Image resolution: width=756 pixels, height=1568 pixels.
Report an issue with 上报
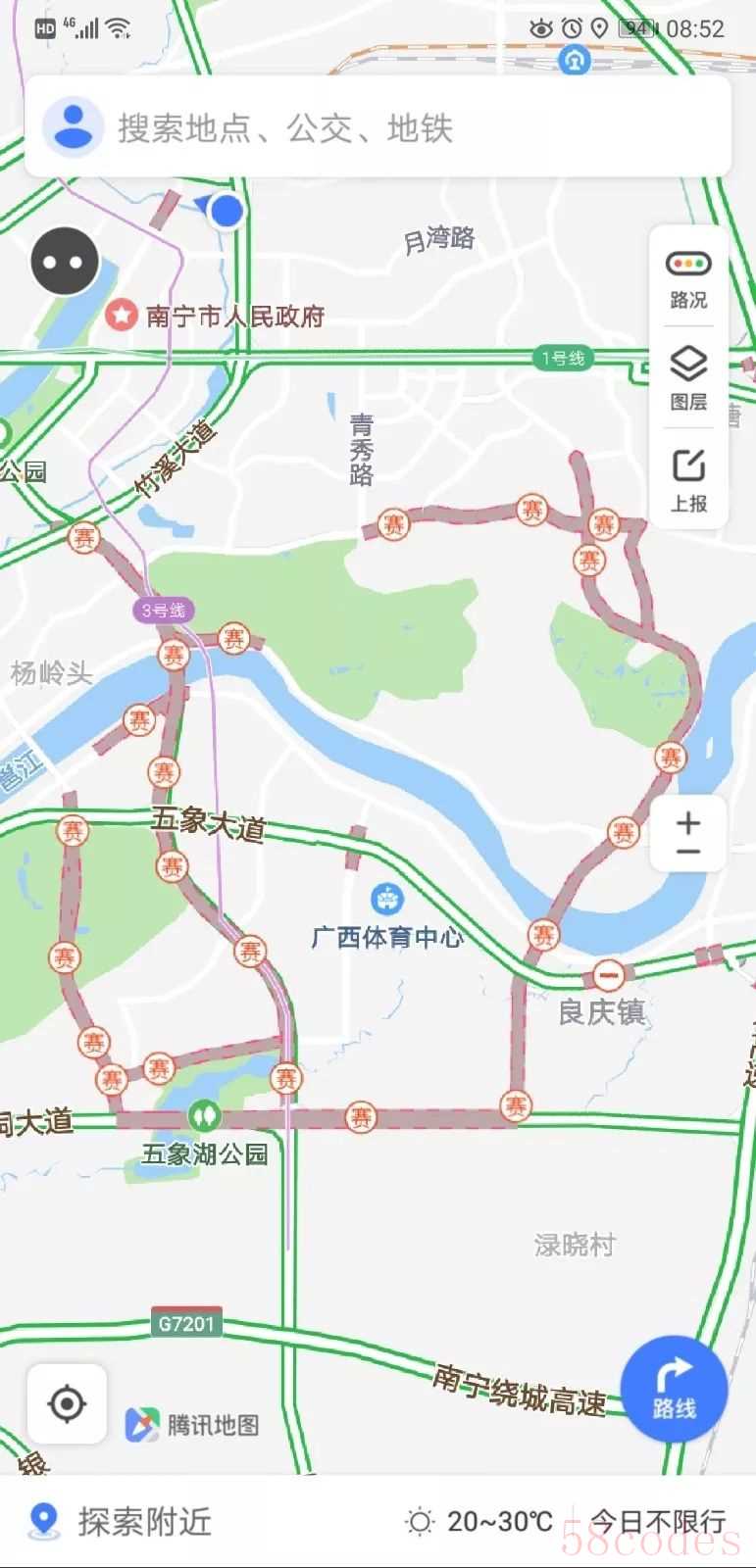click(x=688, y=480)
